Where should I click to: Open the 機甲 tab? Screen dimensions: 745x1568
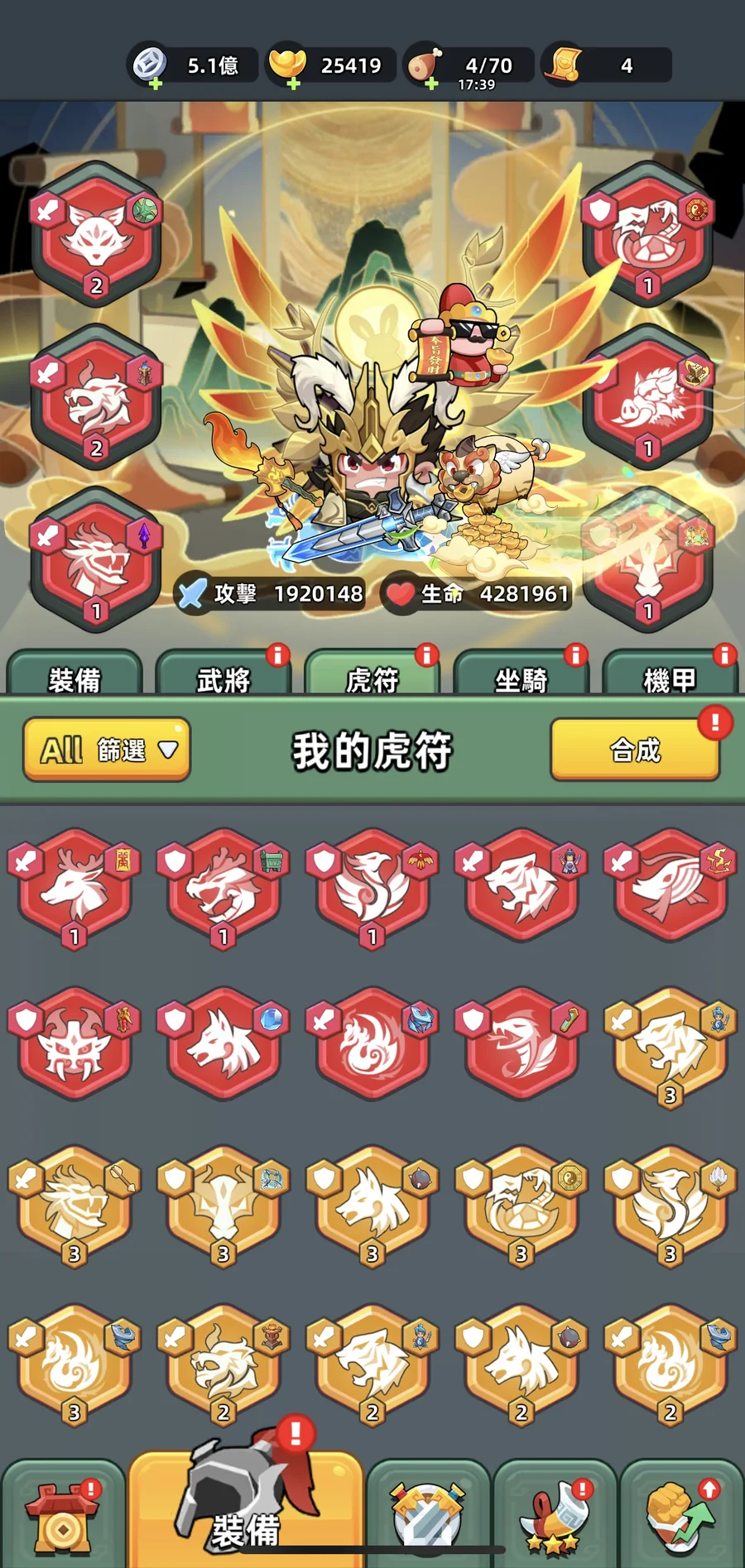[669, 677]
